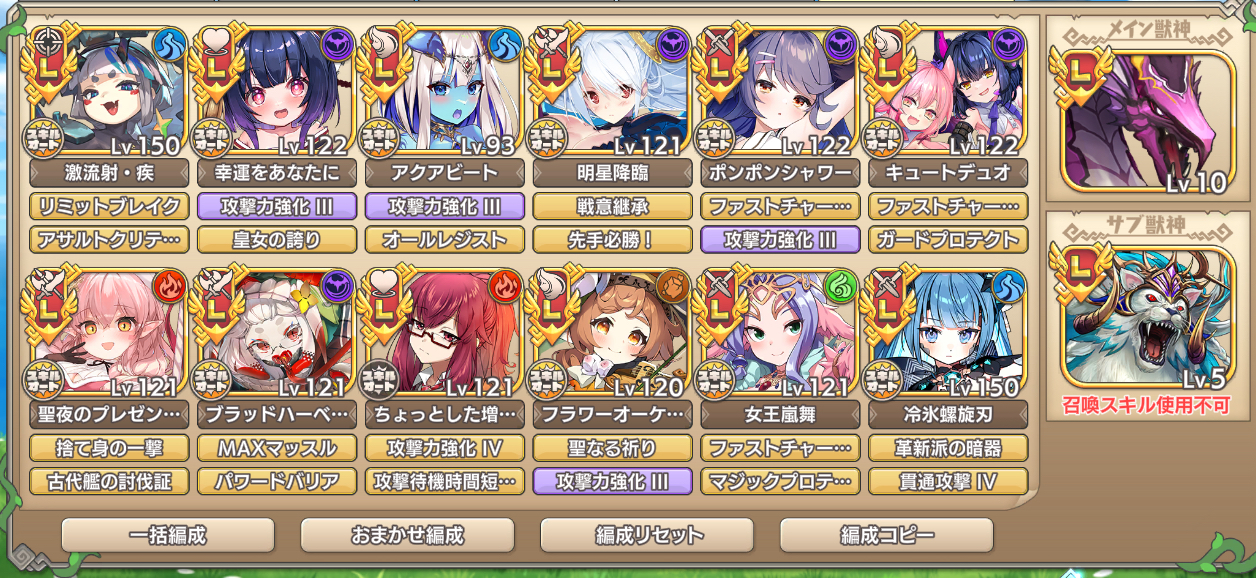This screenshot has width=1256, height=578.
Task: Tap the リミットブレイク skill slot
Action: (108, 207)
